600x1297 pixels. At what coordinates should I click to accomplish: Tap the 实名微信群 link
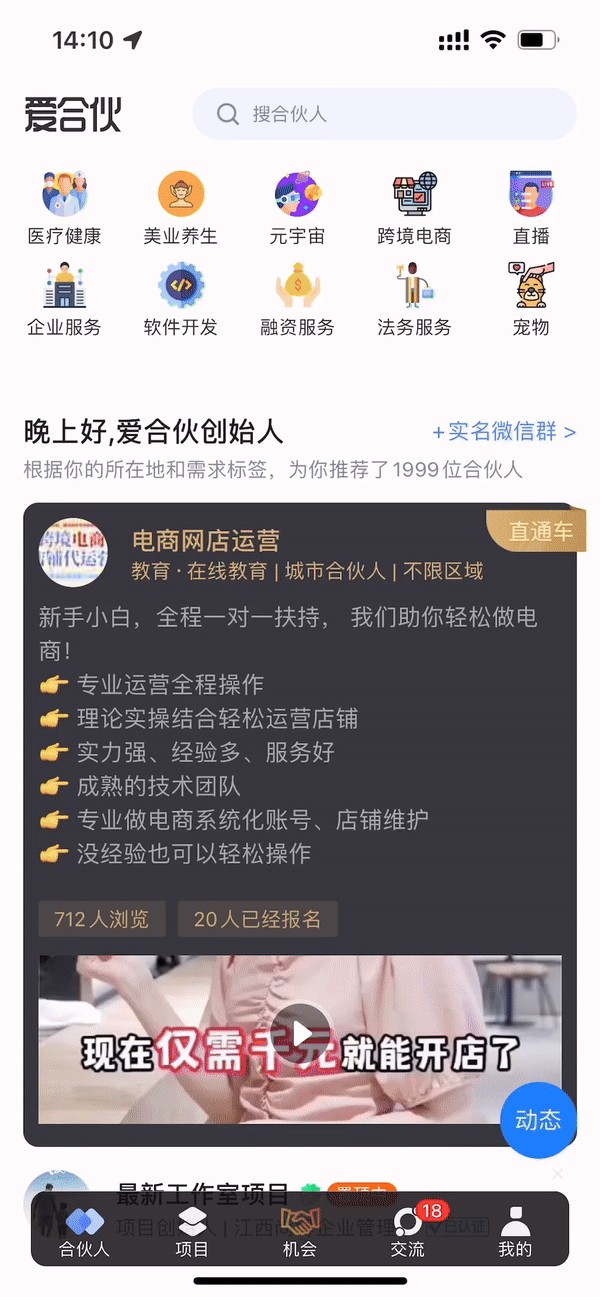click(504, 432)
